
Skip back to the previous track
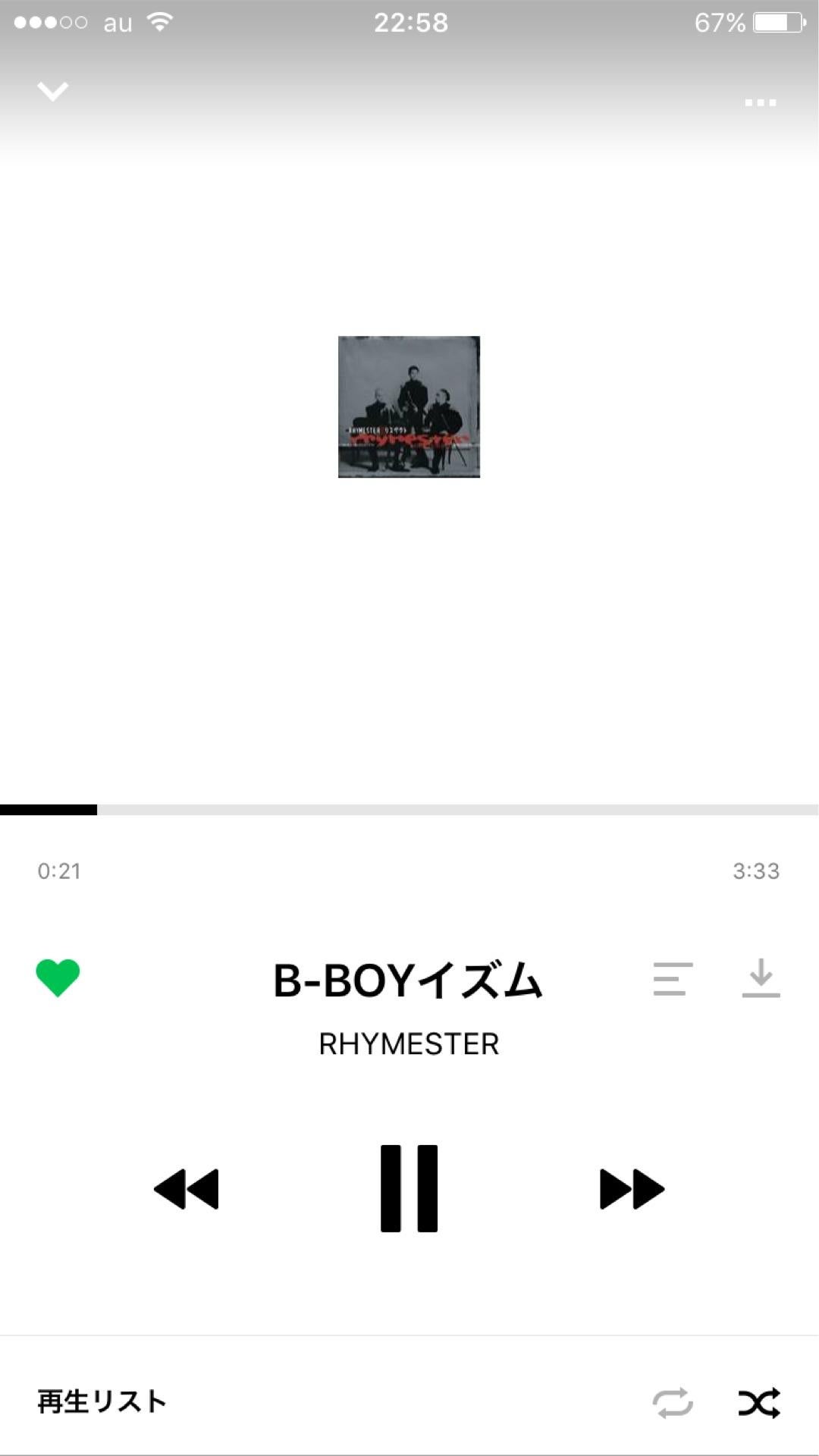click(187, 1188)
